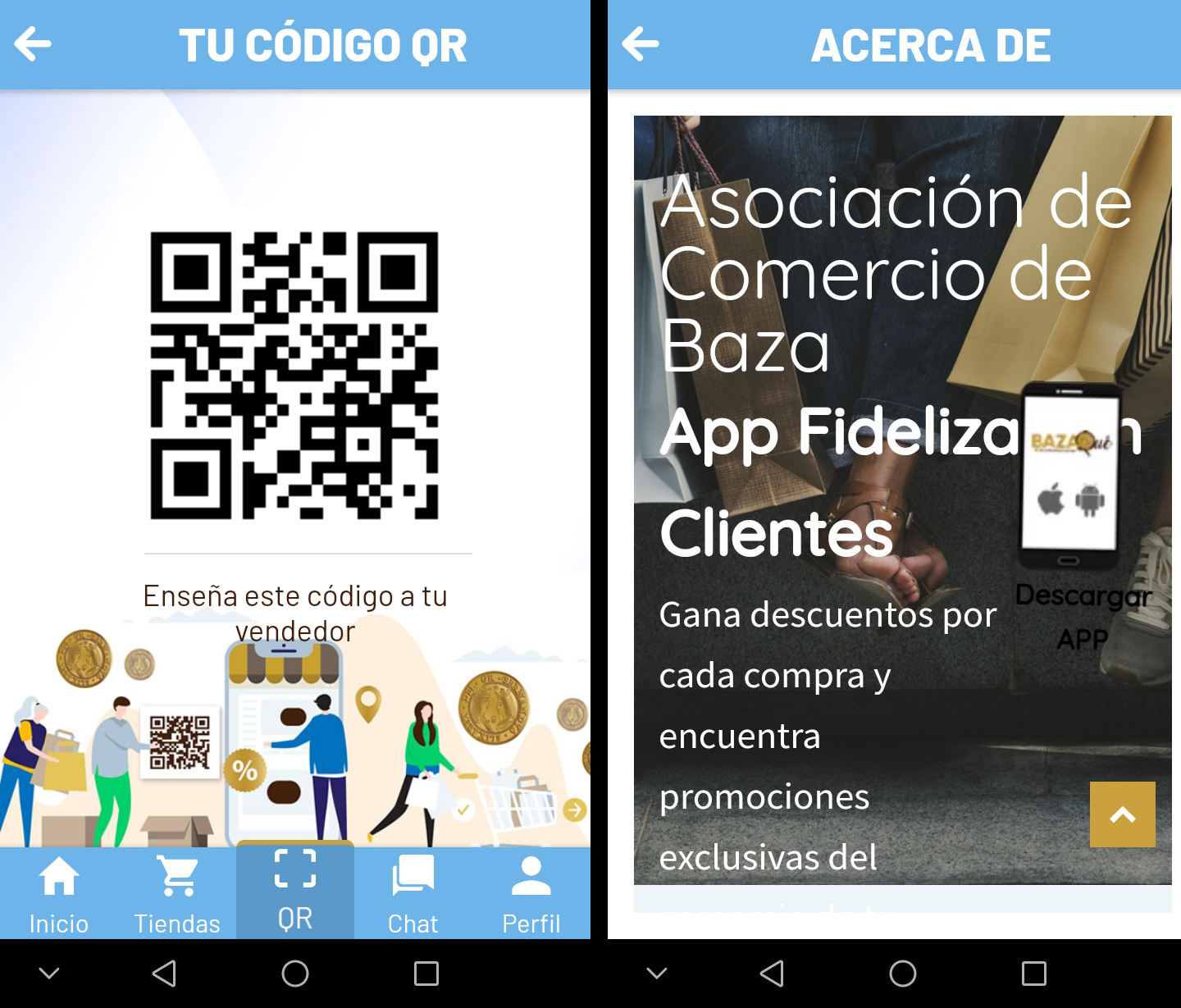
Task: Switch to the Inicio tab
Action: [59, 894]
